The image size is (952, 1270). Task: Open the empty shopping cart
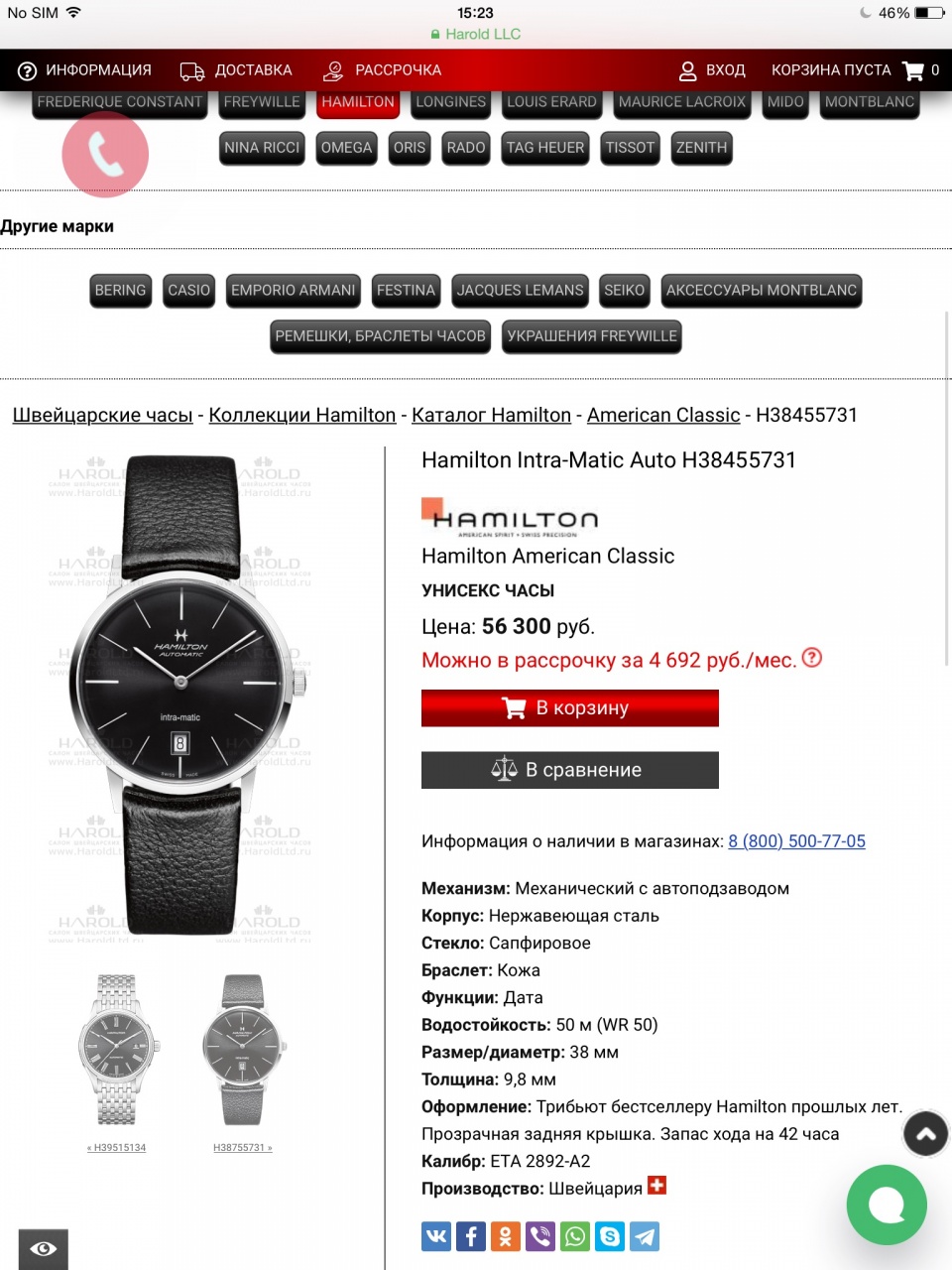click(854, 70)
